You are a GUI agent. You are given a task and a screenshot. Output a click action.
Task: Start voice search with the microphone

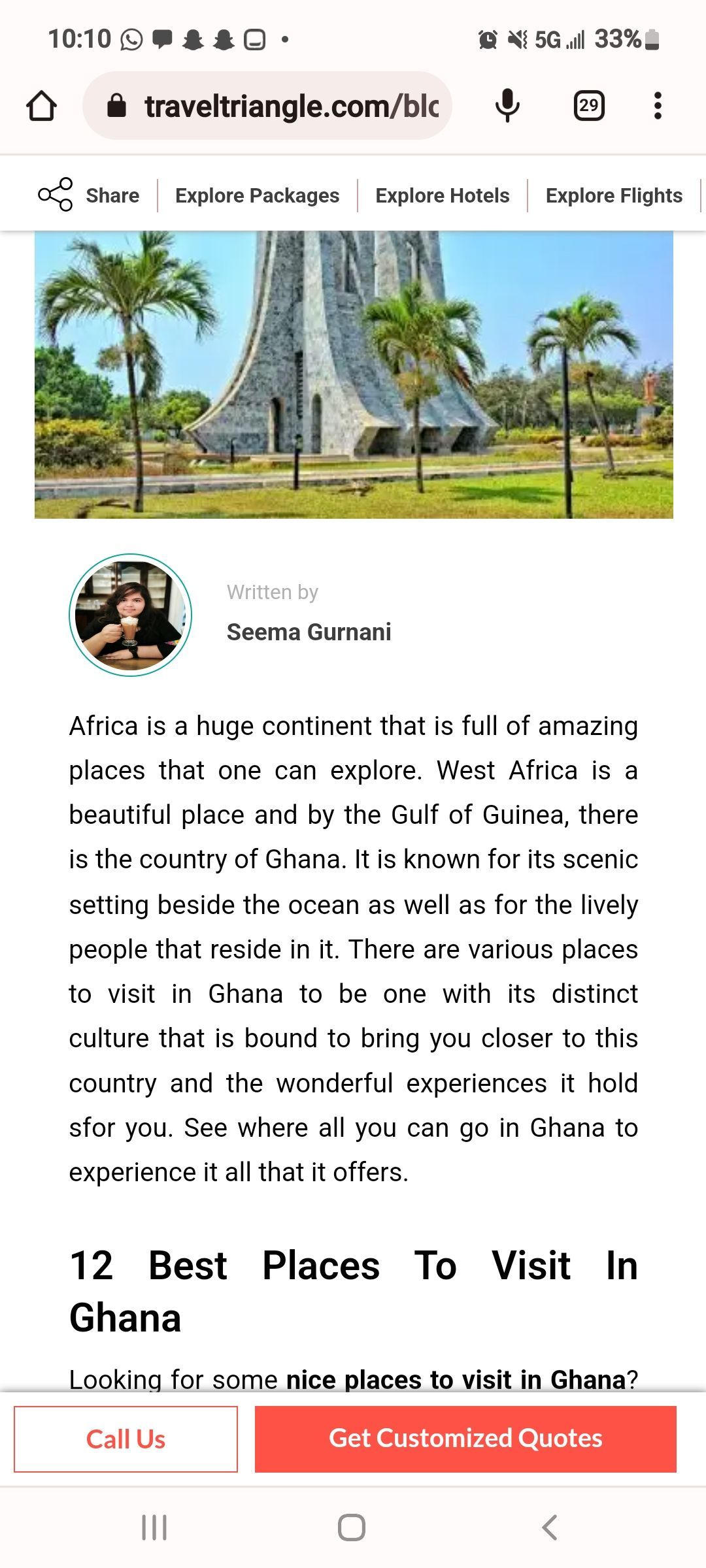click(507, 106)
